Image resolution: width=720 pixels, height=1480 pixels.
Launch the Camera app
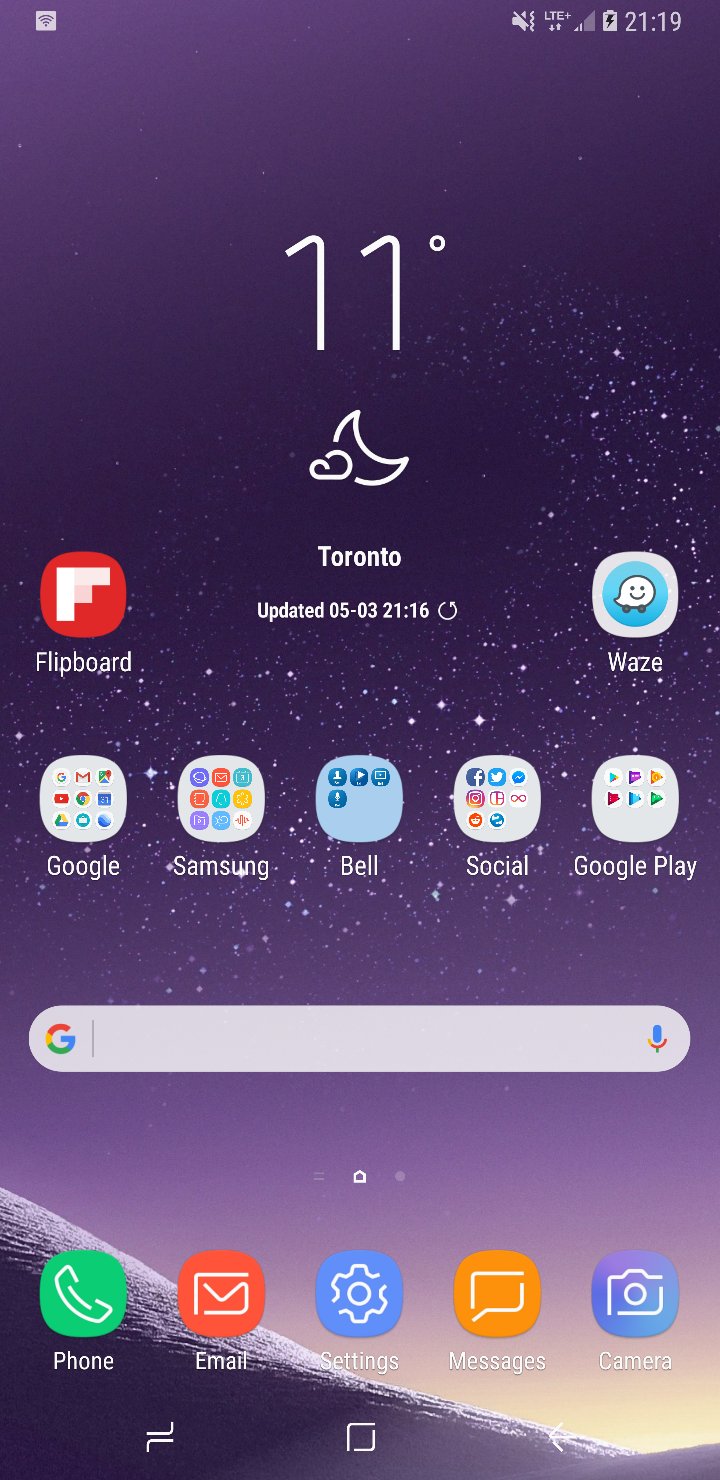(635, 1294)
